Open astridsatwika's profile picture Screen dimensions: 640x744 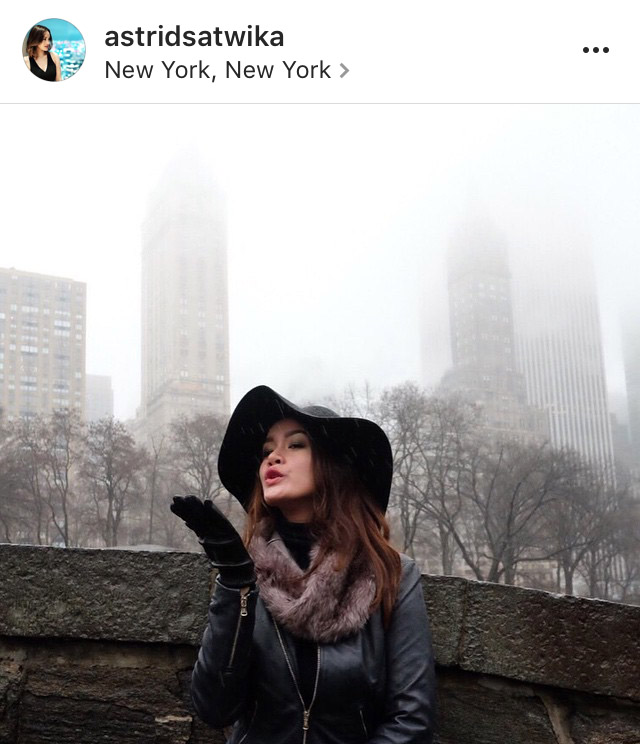coord(54,50)
